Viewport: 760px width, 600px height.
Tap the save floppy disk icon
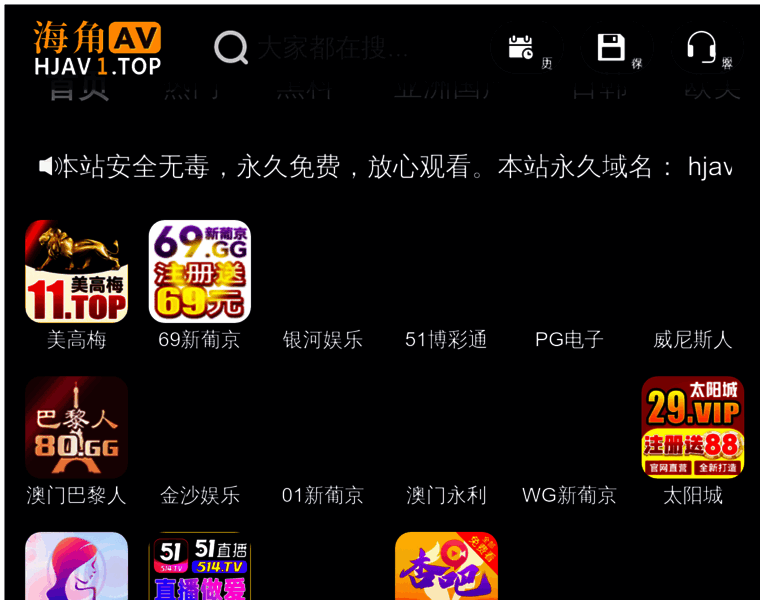611,47
